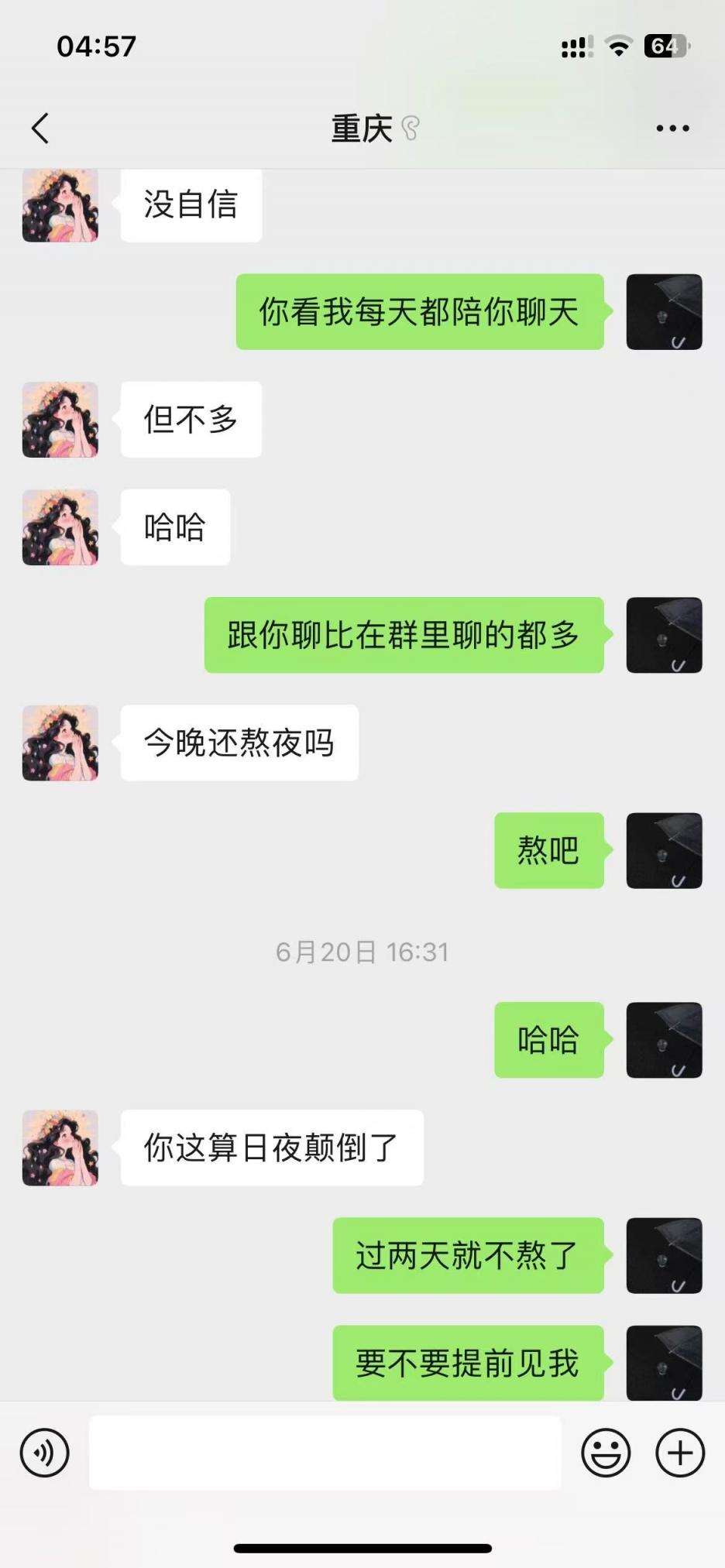Screen dimensions: 725x1568
Task: Go back to the chat list
Action: click(x=40, y=128)
